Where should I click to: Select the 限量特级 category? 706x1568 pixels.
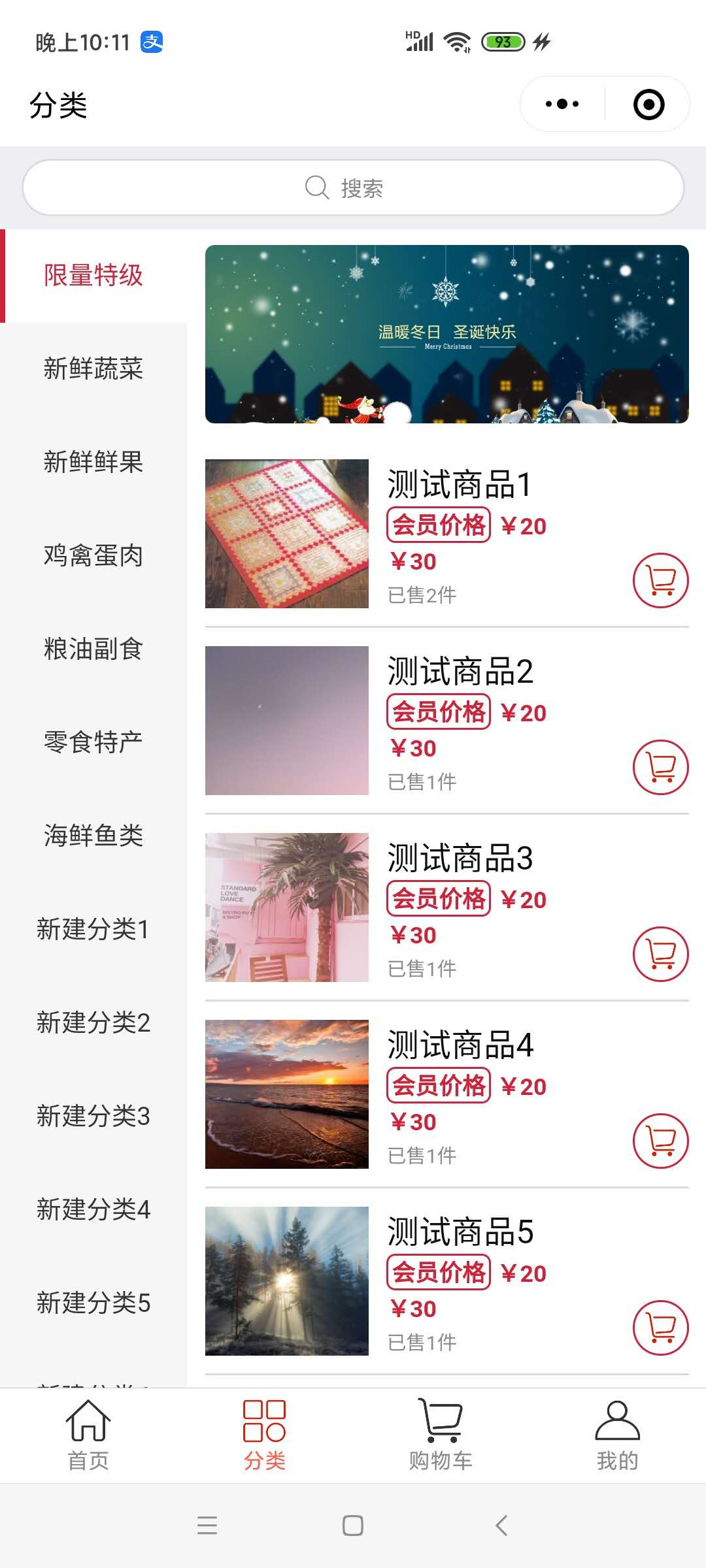[92, 276]
